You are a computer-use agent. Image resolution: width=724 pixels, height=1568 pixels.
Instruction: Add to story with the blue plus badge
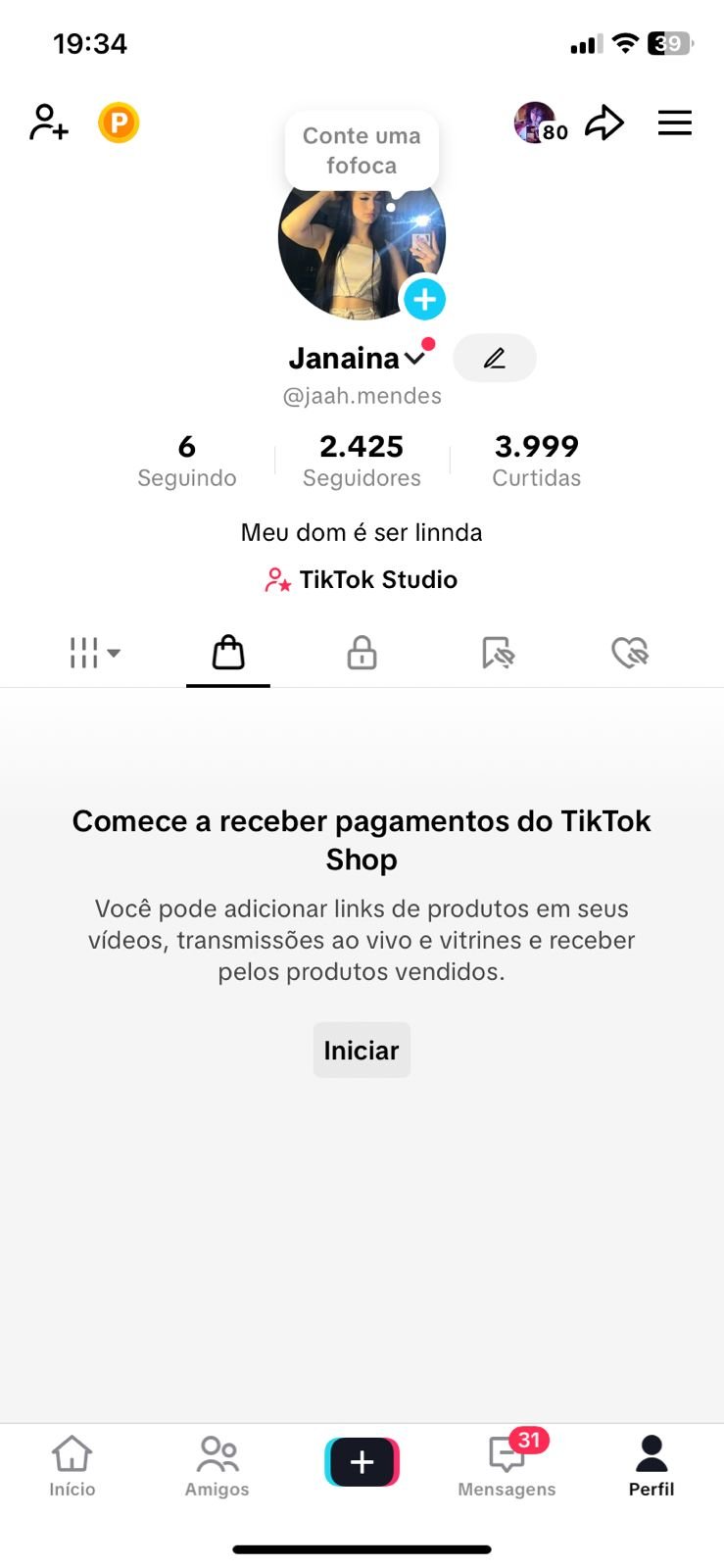point(424,300)
